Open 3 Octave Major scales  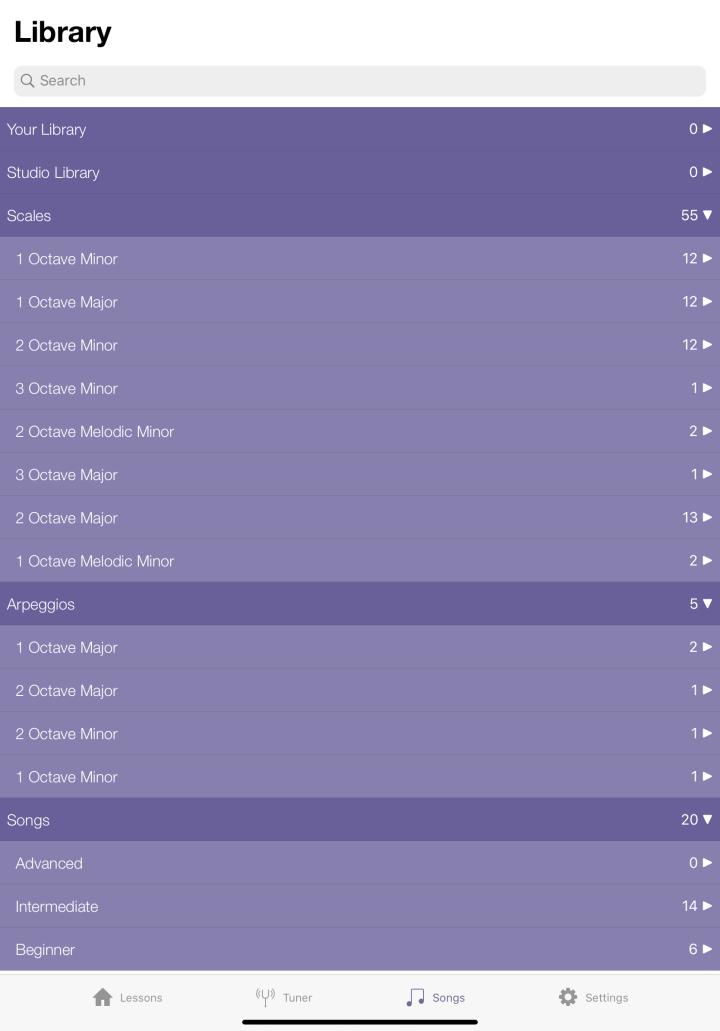pos(360,475)
